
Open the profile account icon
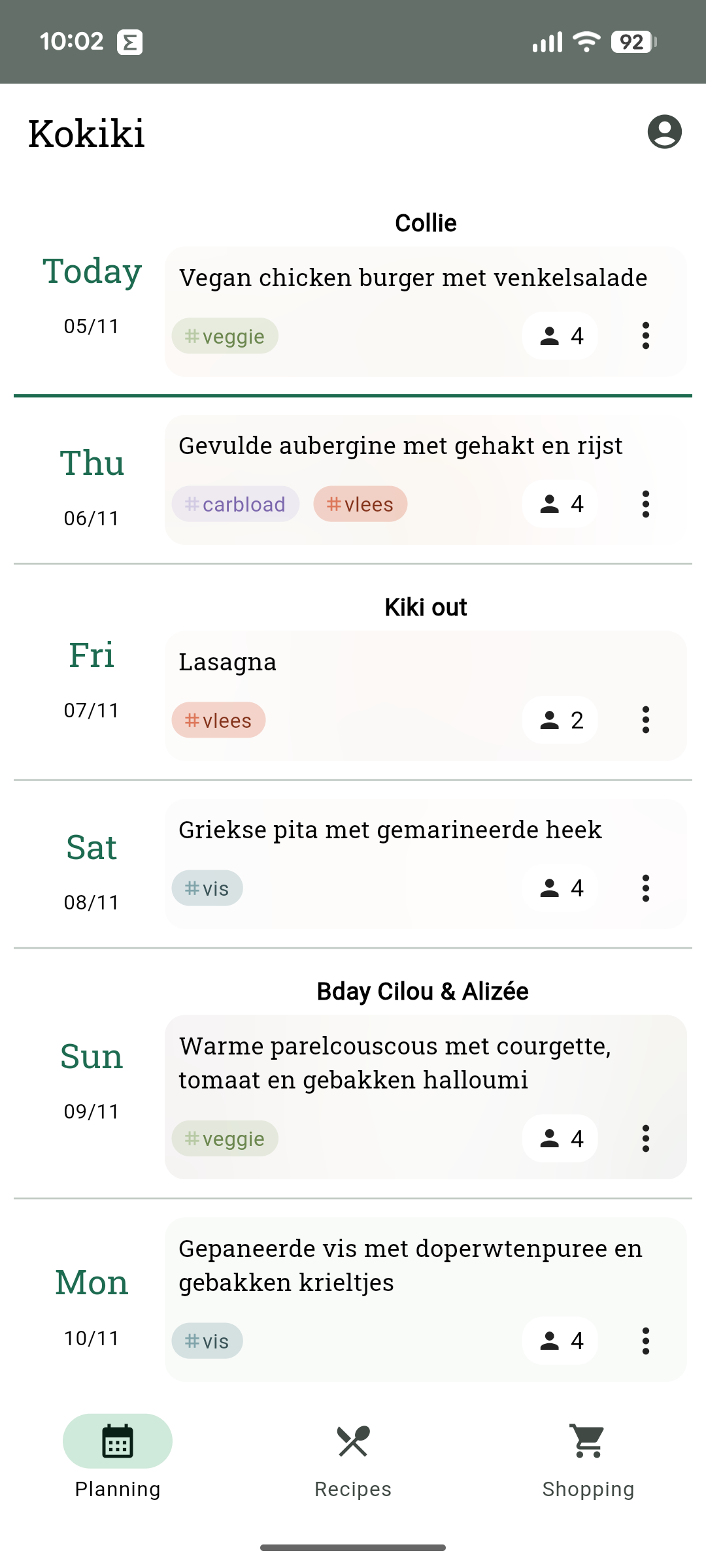coord(664,130)
